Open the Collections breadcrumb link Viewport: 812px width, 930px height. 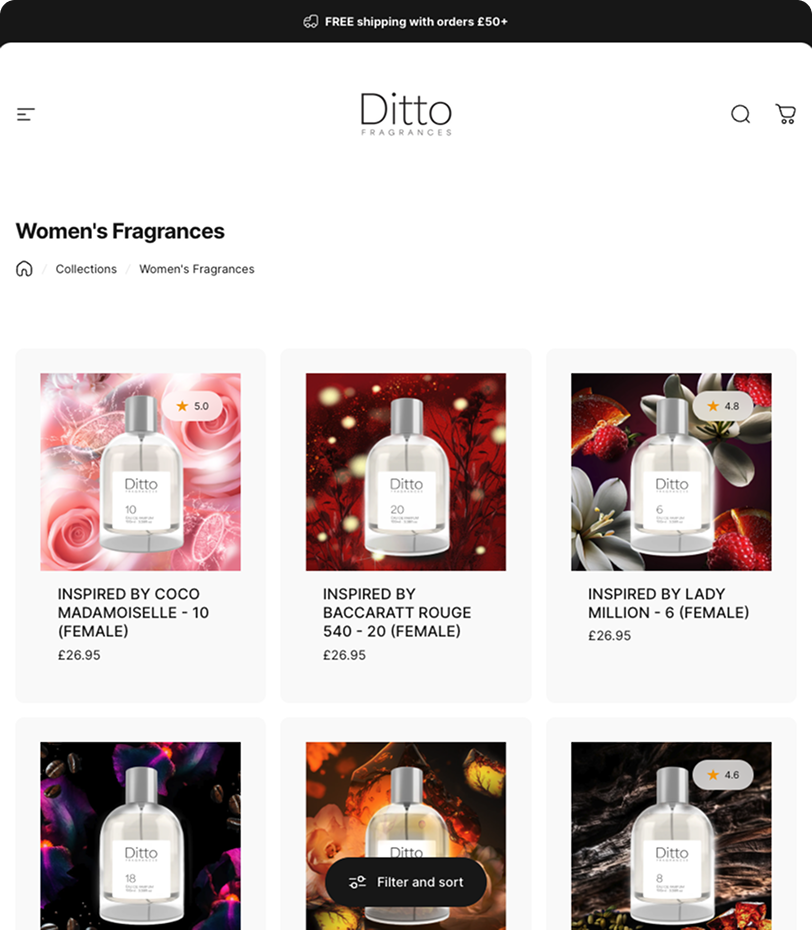tap(86, 269)
